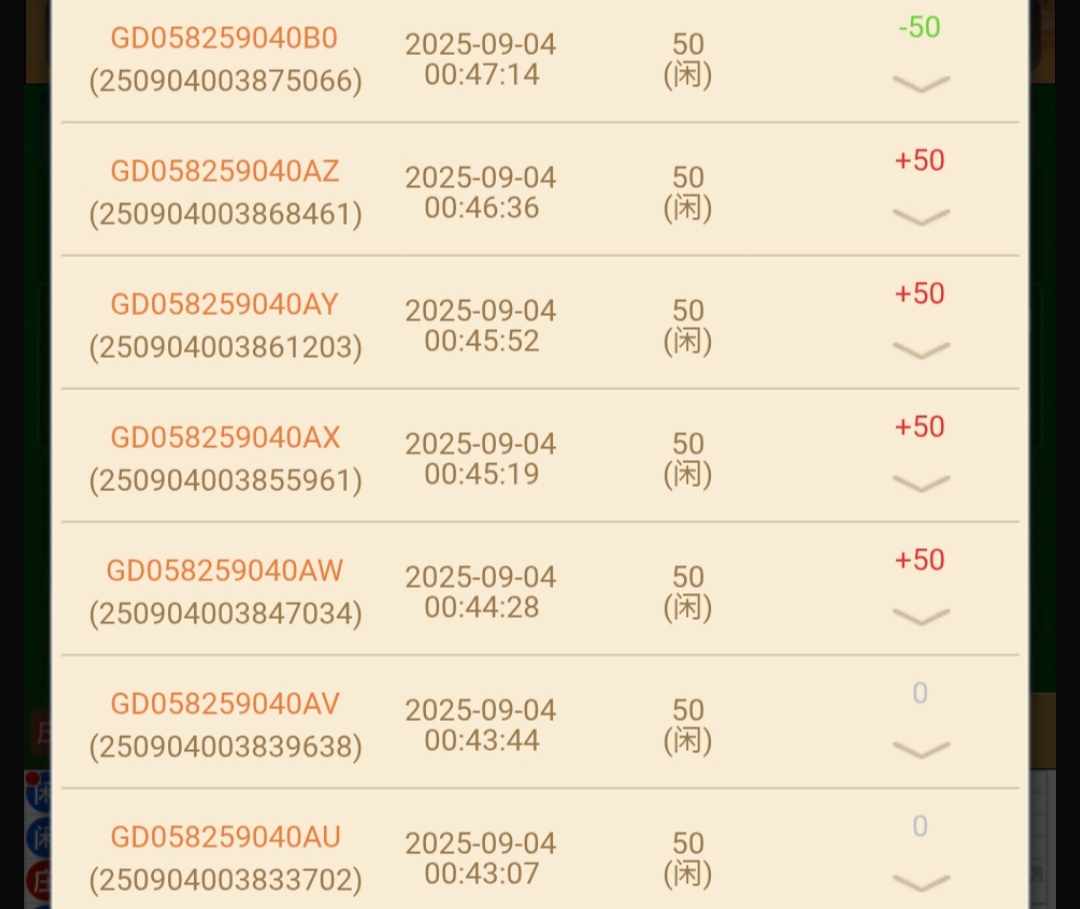Expand details for bet GD058259040AV
Screen dimensions: 1080x909
(x=920, y=749)
